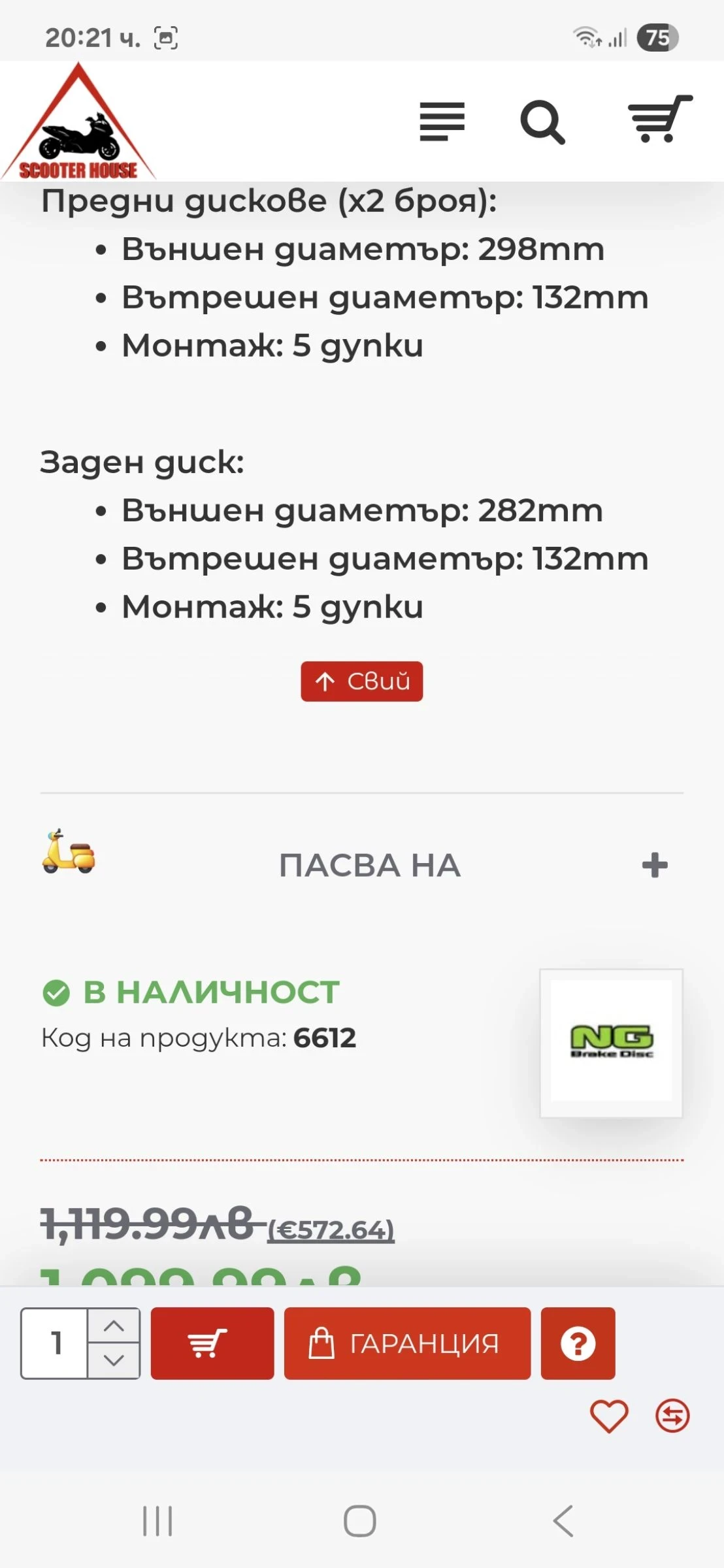Expand the ПАСВА НА section
The image size is (724, 1568).
654,866
